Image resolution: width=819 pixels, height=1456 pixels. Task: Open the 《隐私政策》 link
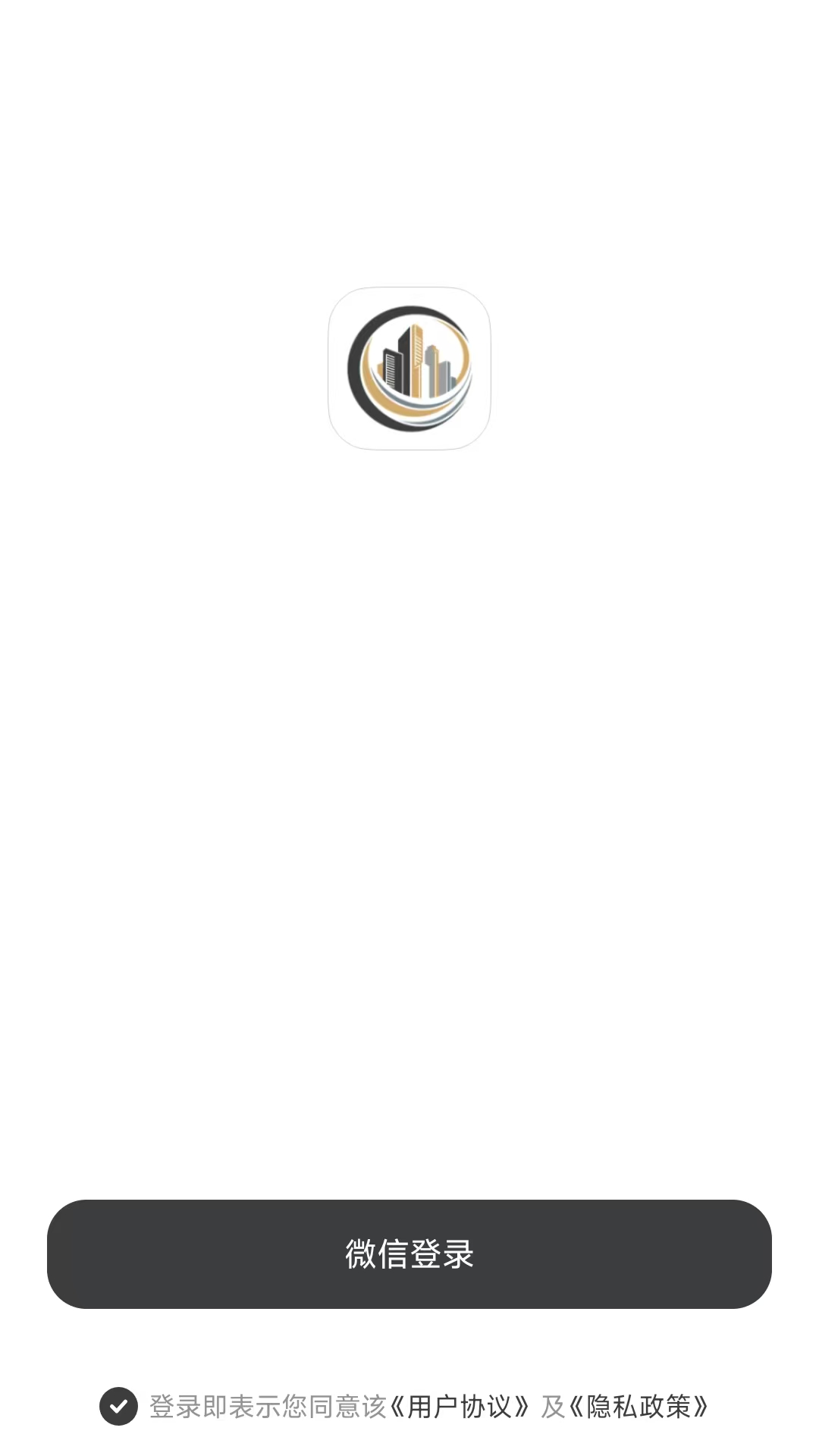point(639,1407)
